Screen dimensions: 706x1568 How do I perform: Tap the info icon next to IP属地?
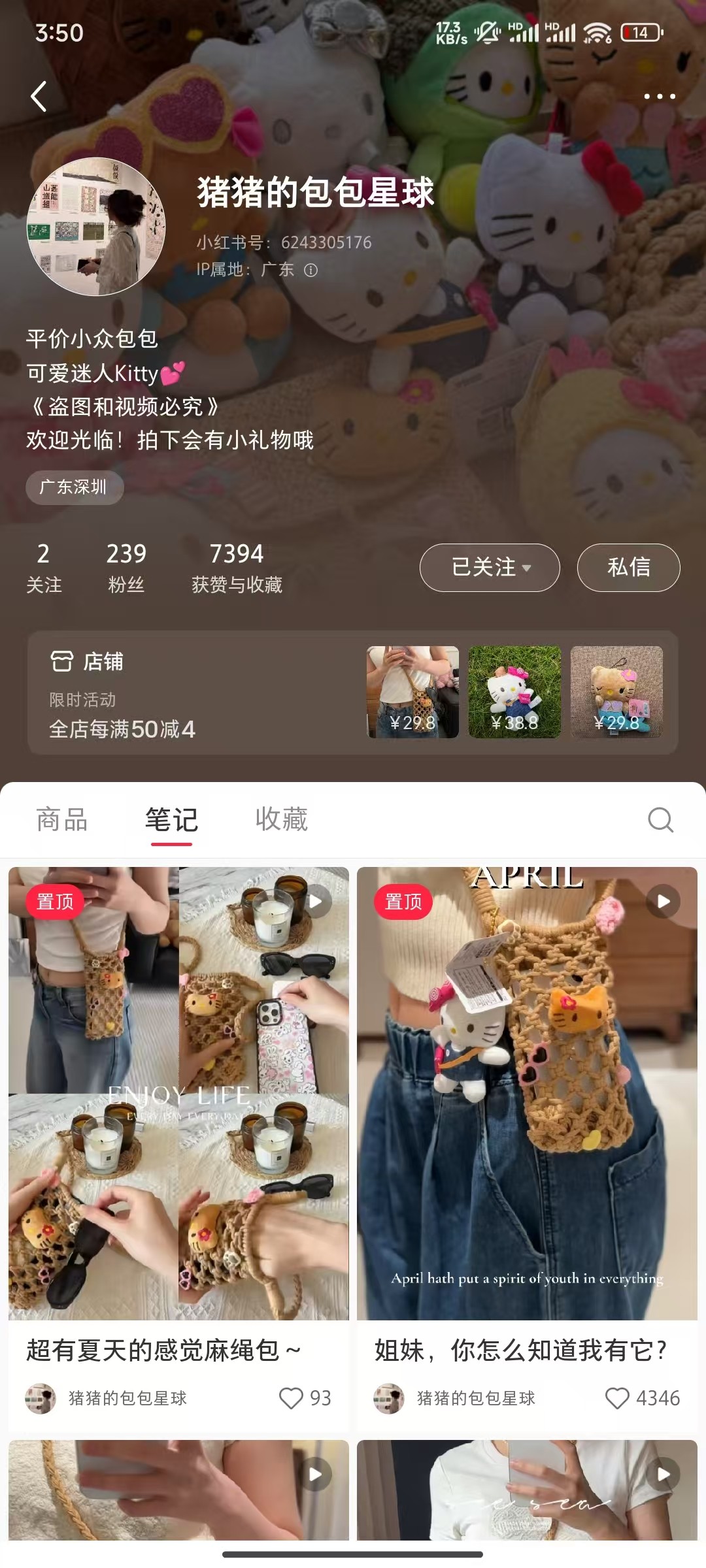coord(311,270)
